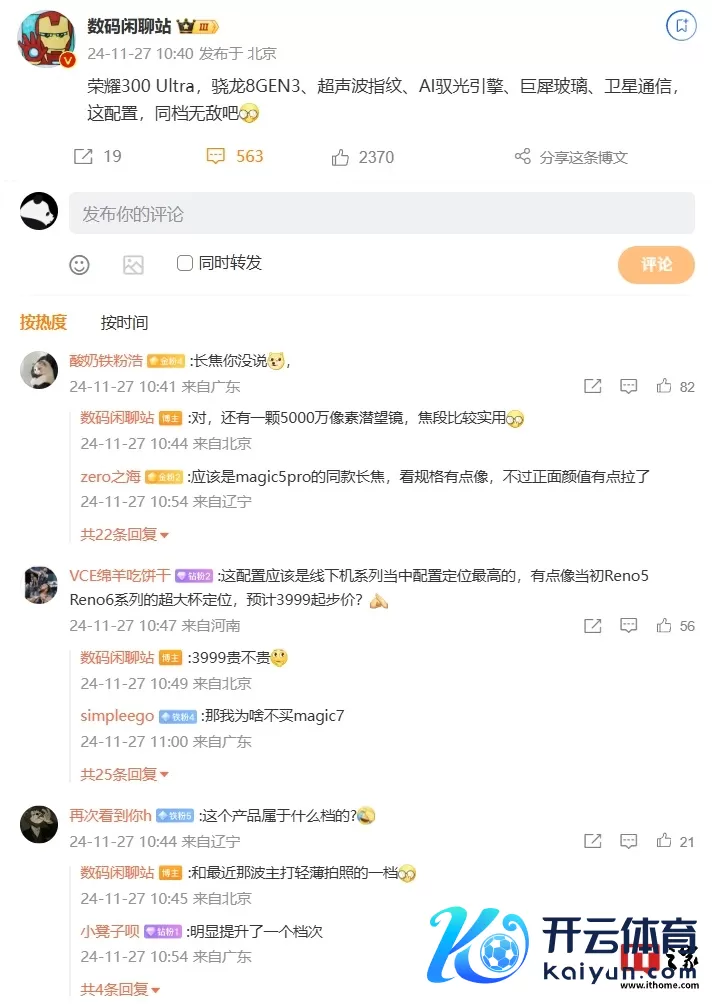Select the 按热度 sort tab
The image size is (712, 1005).
pos(43,322)
